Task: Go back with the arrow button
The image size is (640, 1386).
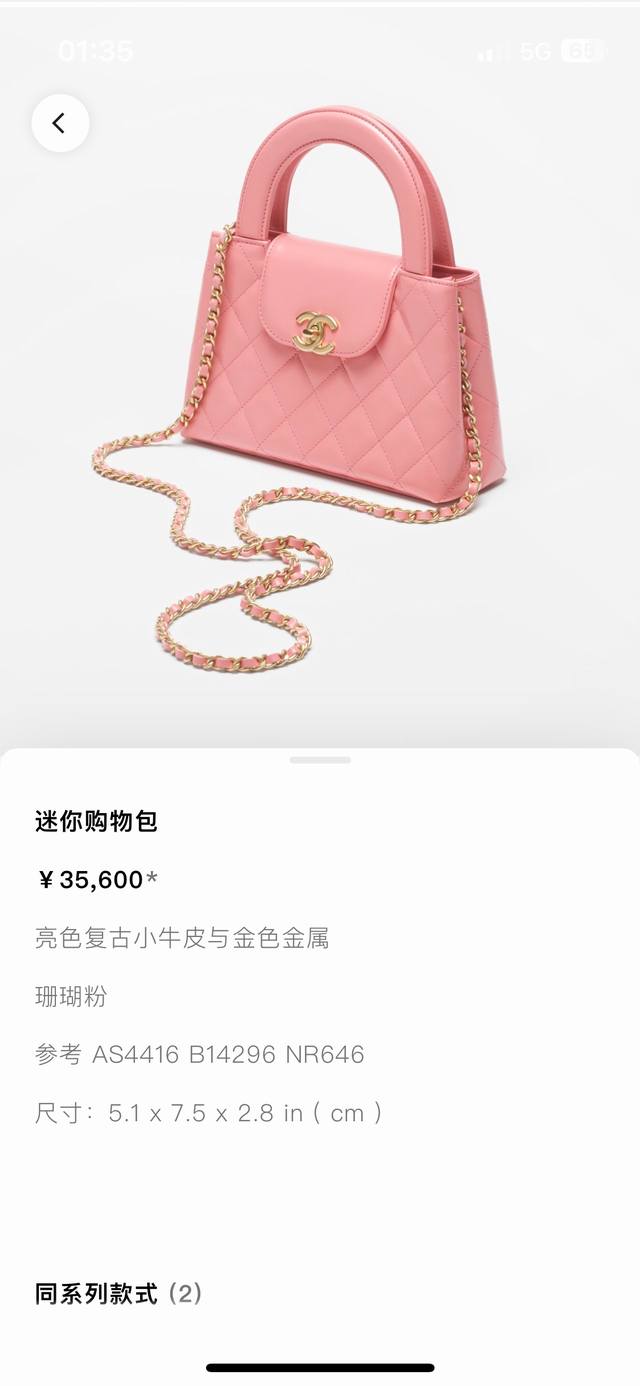Action: pos(60,123)
